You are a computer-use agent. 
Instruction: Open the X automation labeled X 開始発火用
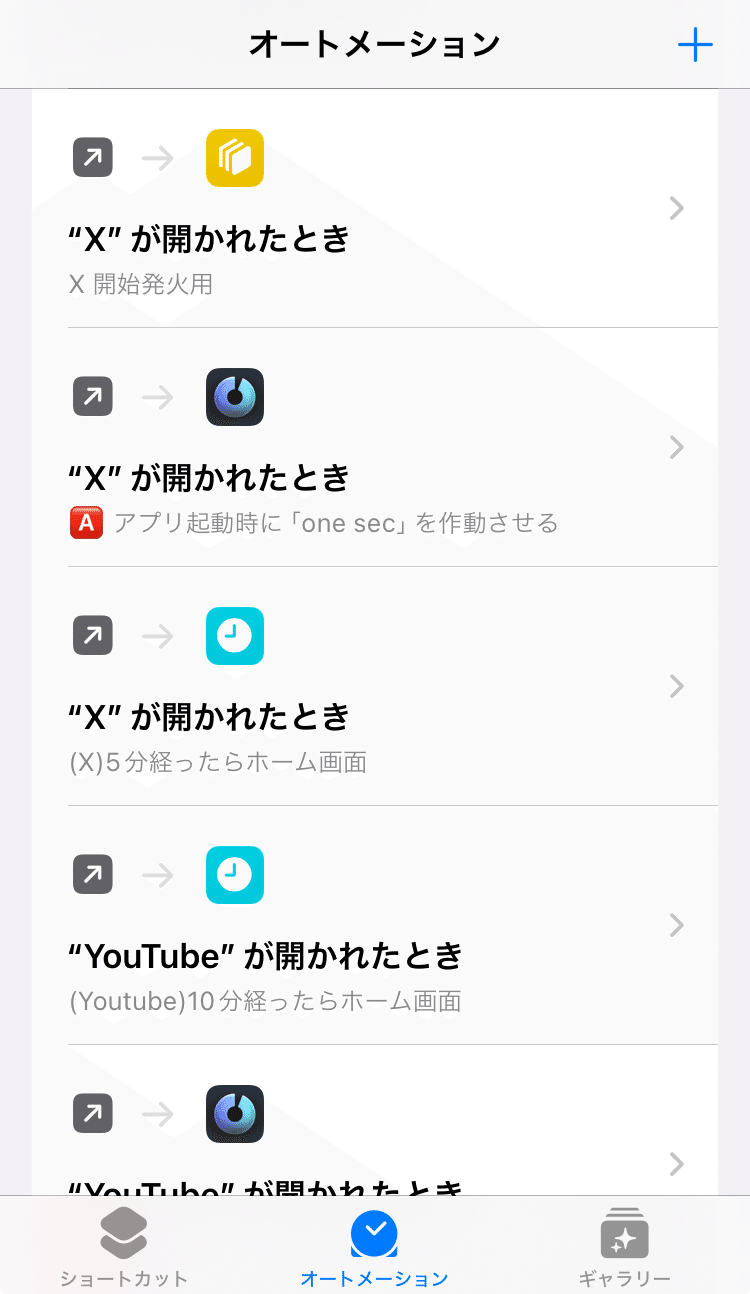[375, 208]
